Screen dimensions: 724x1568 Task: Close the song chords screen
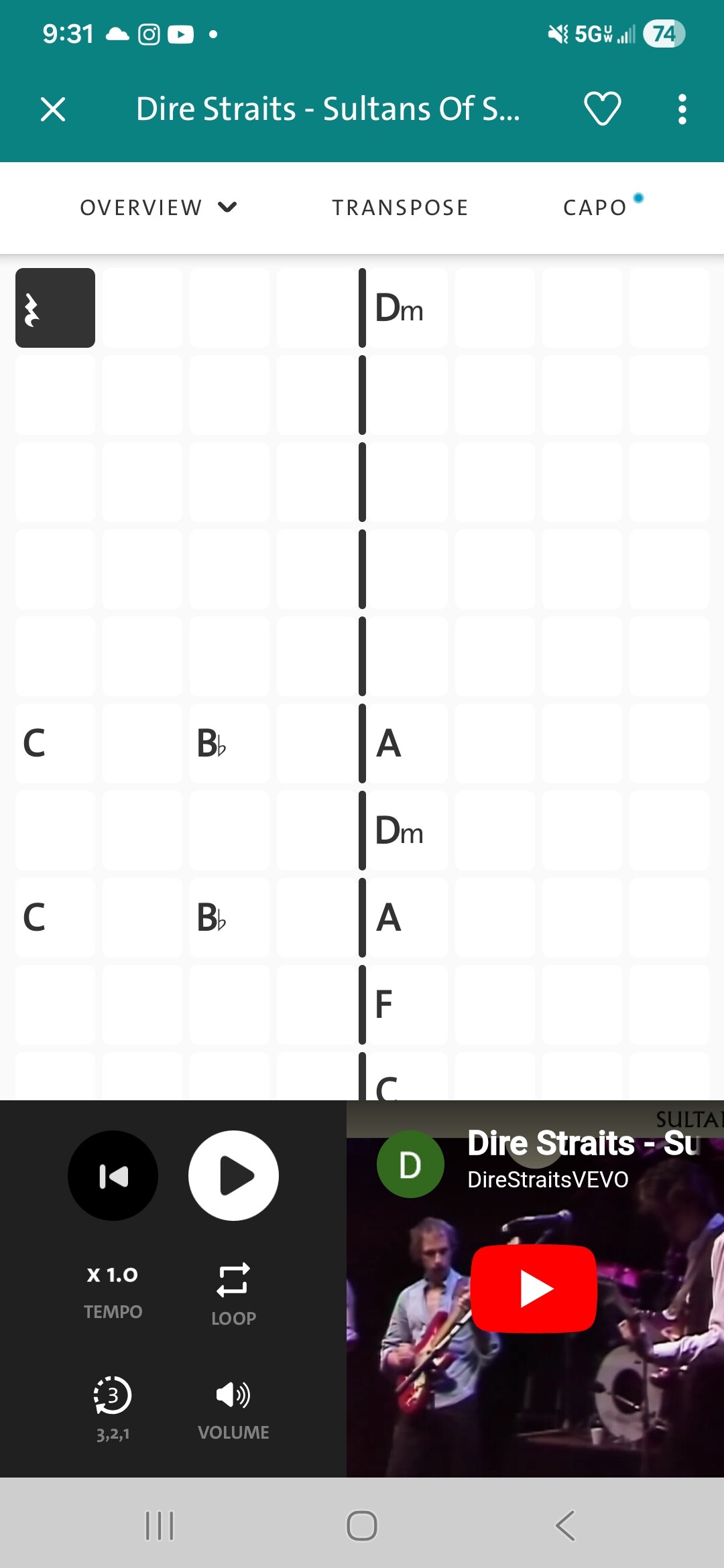point(53,109)
